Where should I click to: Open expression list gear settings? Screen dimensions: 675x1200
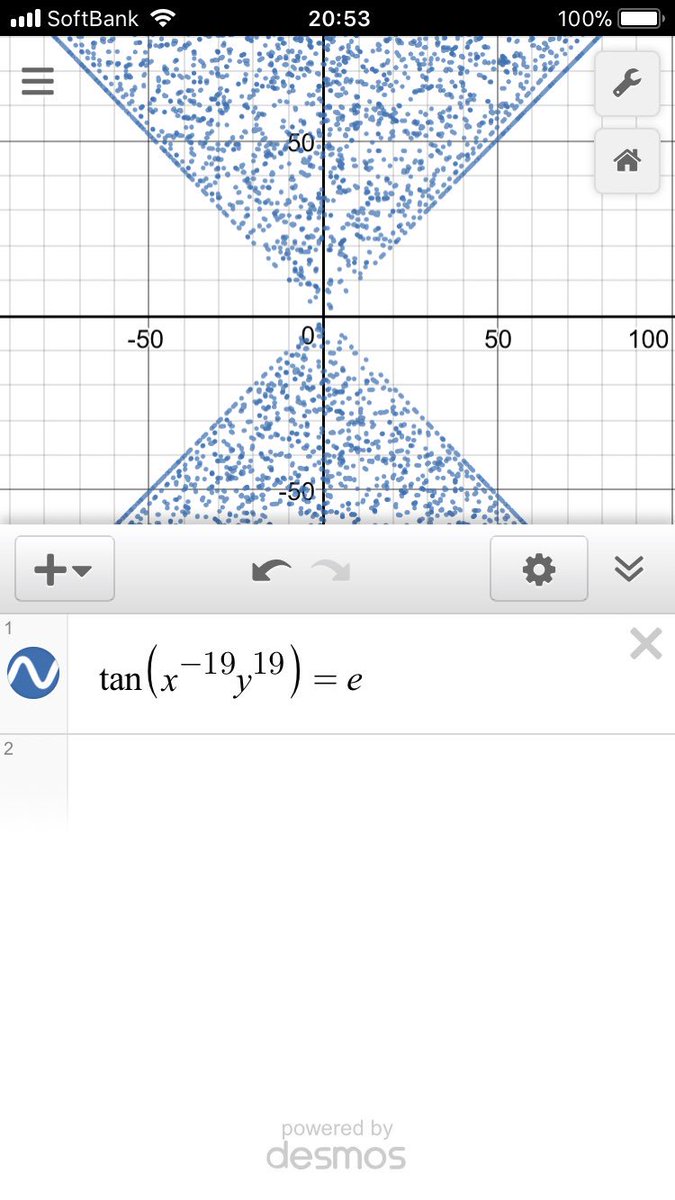pos(539,569)
